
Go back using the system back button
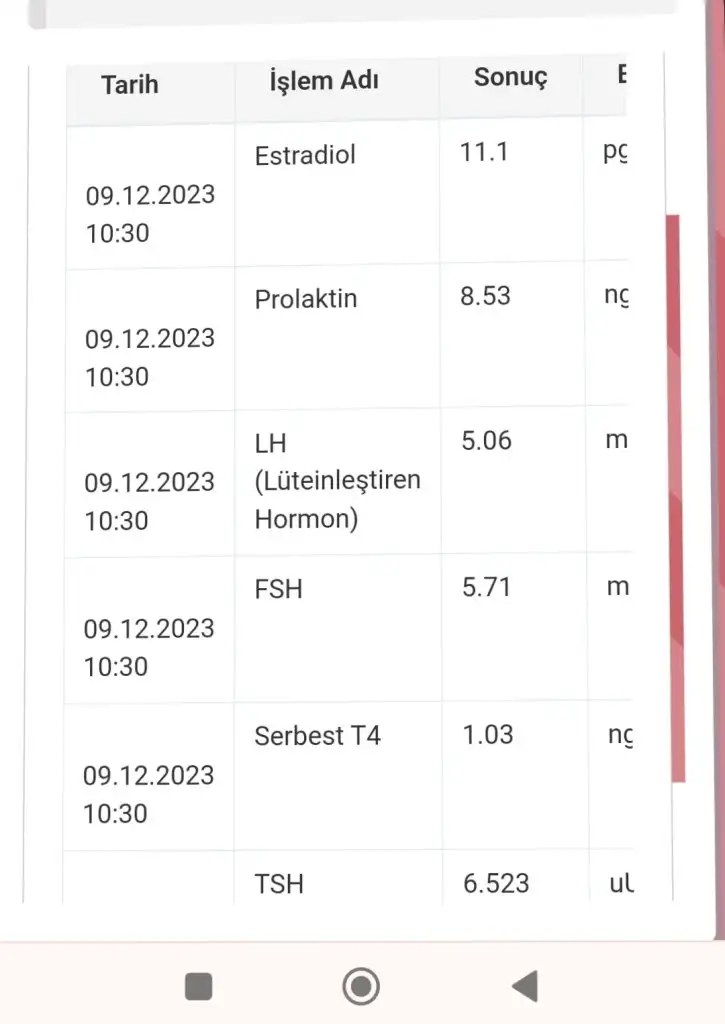coord(524,986)
